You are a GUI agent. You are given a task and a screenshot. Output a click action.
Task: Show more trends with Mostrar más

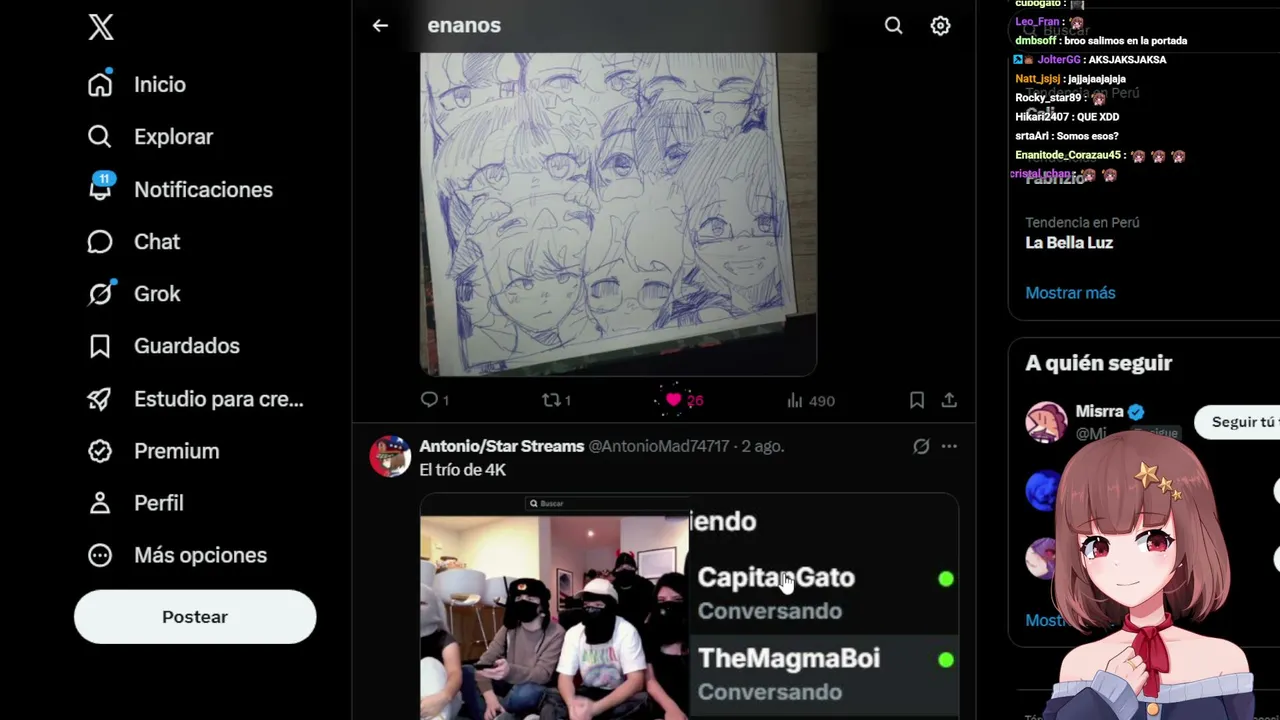[x=1070, y=293]
